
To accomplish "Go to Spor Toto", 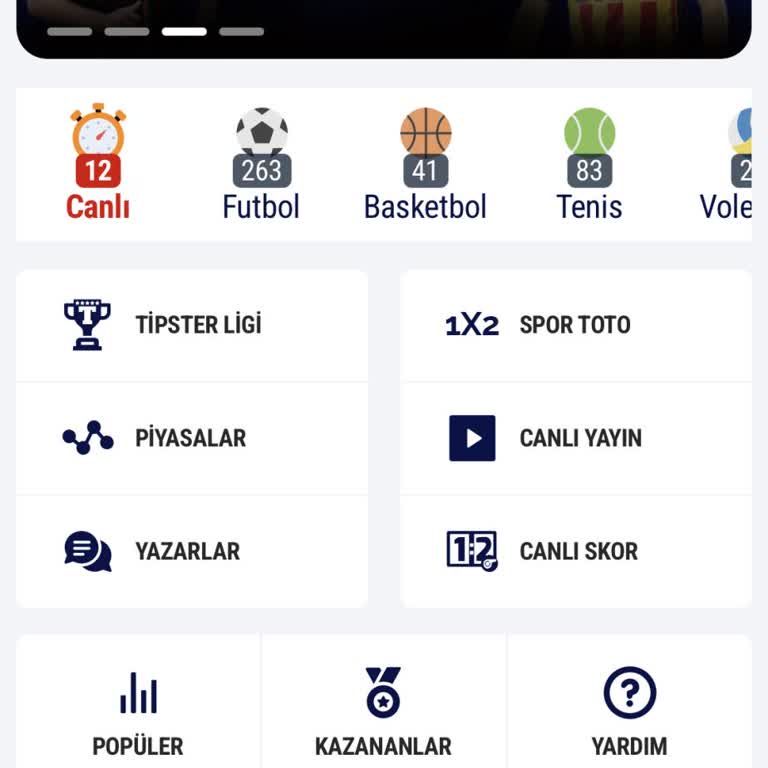I will [576, 325].
